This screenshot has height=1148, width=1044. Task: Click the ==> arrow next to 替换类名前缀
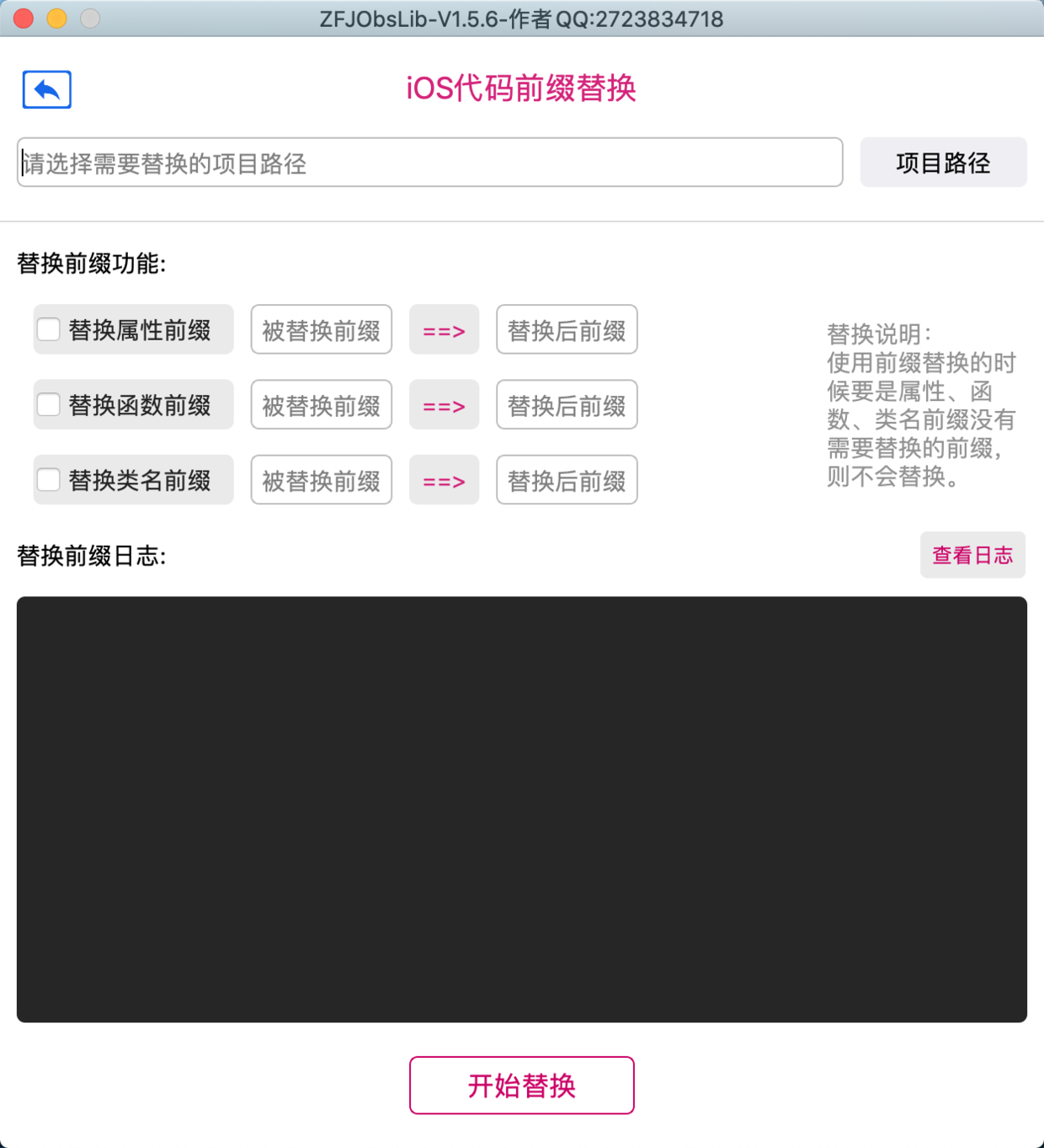[444, 479]
